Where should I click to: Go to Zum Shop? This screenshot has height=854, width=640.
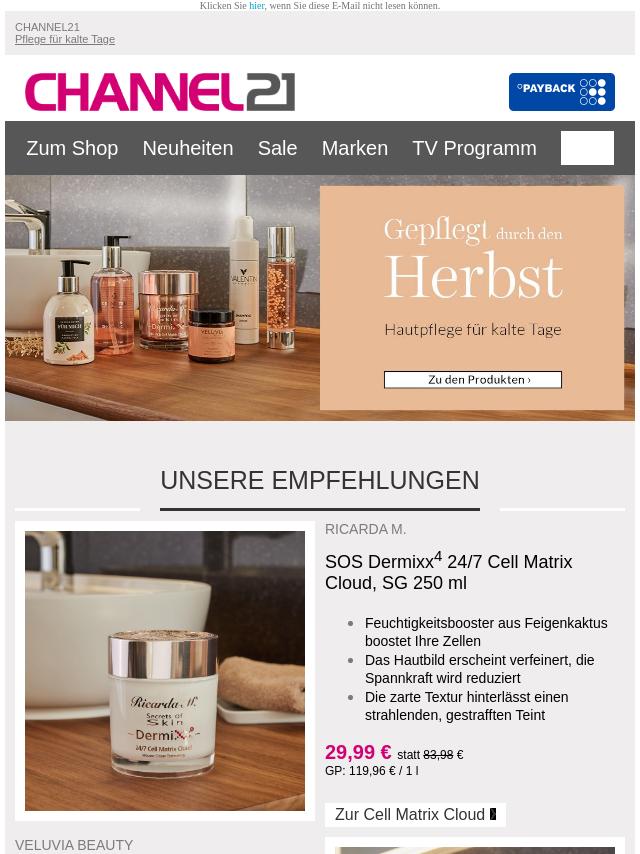point(72,148)
